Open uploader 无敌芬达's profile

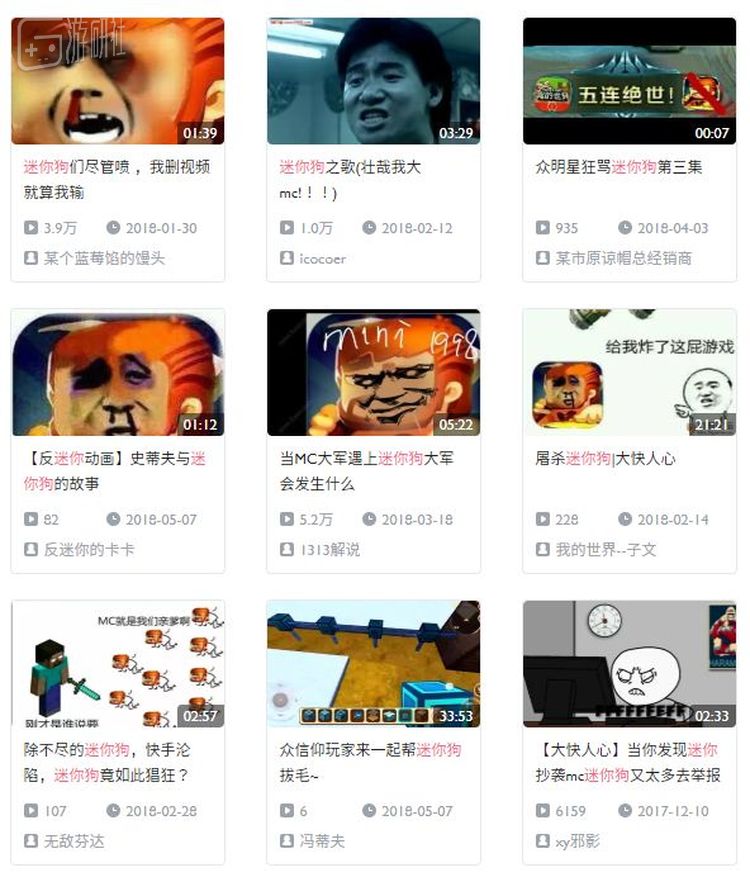point(74,841)
